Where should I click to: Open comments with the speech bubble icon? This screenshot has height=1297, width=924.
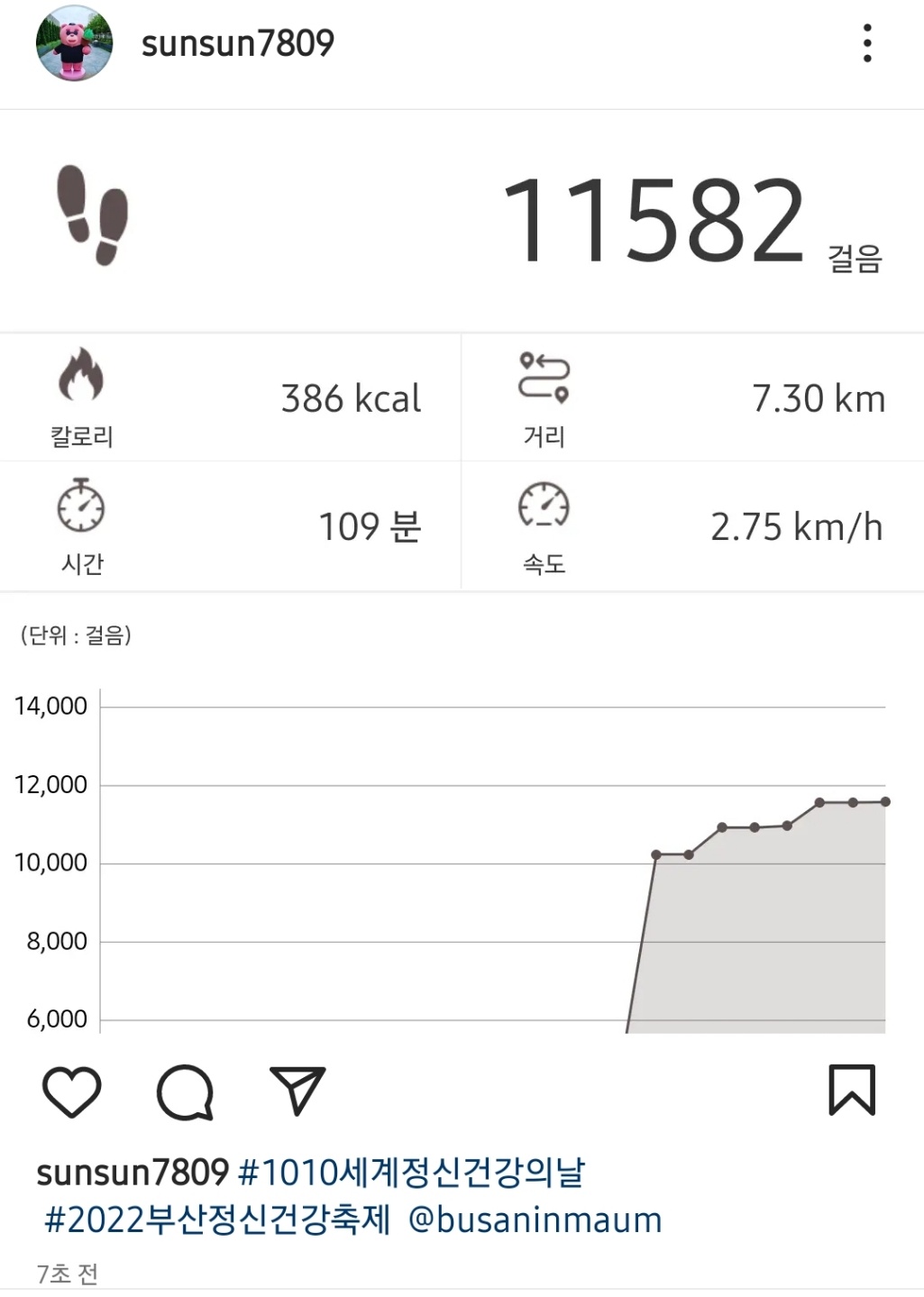(185, 1091)
